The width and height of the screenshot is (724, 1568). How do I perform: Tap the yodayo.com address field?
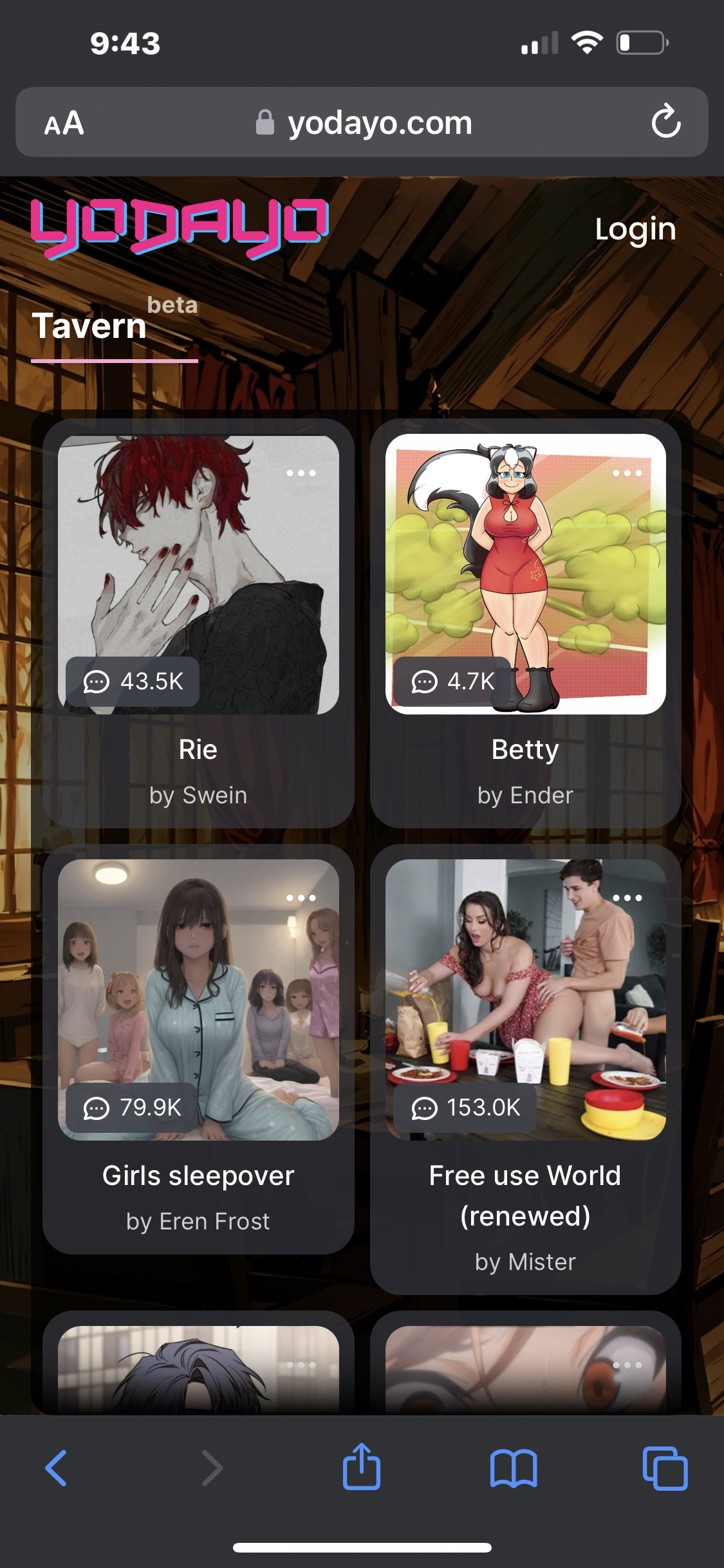pos(364,122)
